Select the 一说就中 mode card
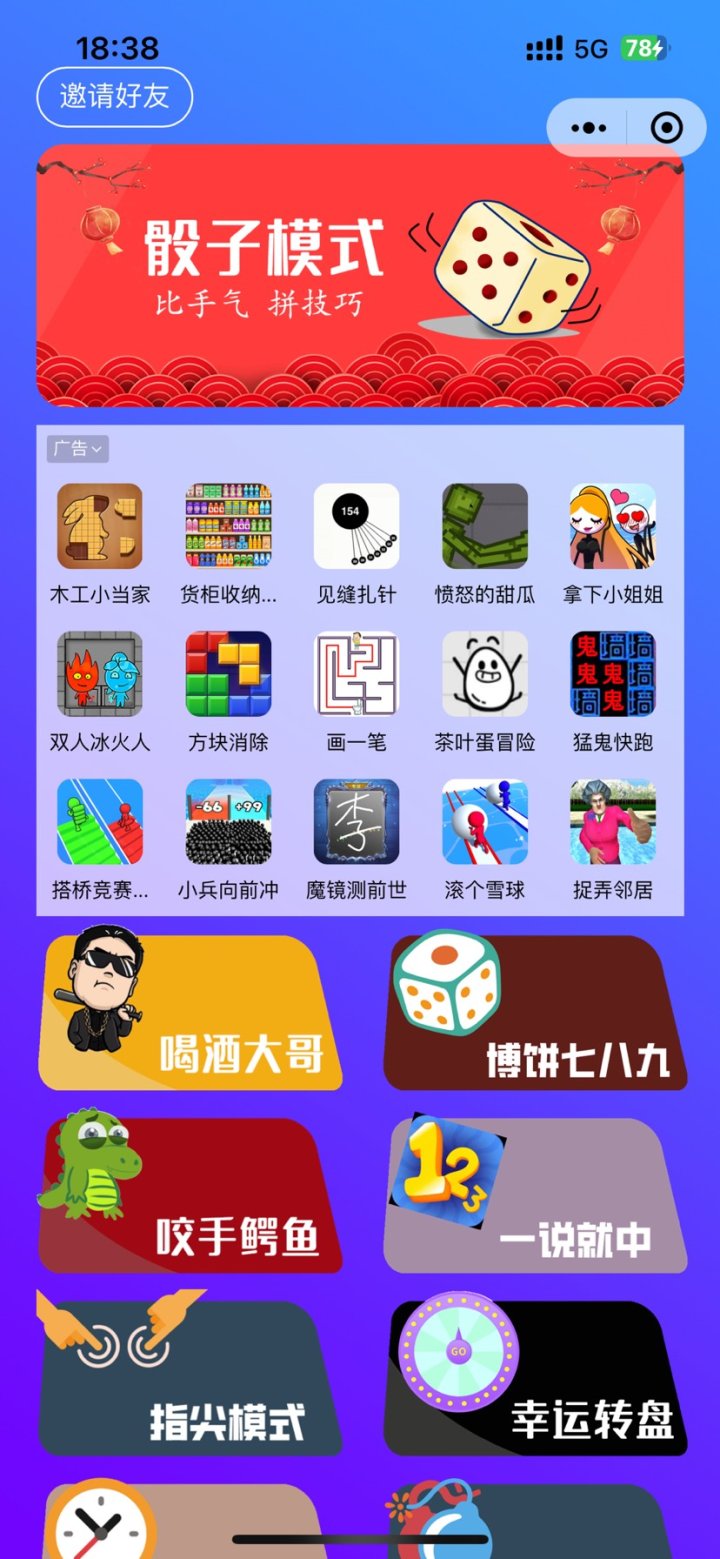This screenshot has width=720, height=1559. click(x=535, y=1195)
